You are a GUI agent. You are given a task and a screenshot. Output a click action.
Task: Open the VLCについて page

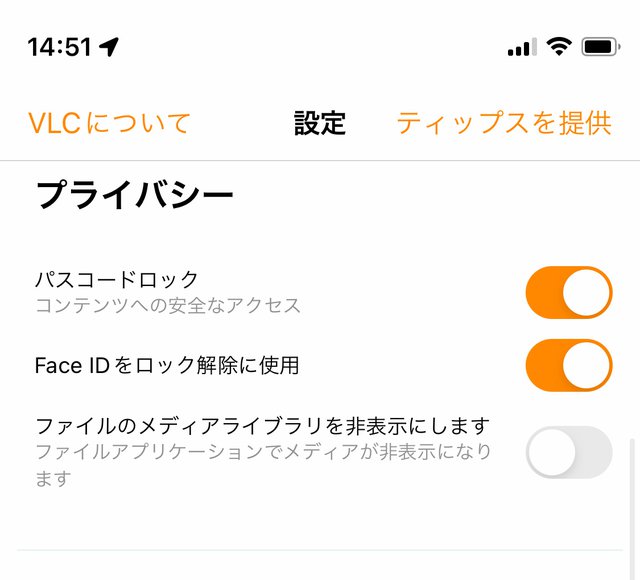[x=109, y=123]
